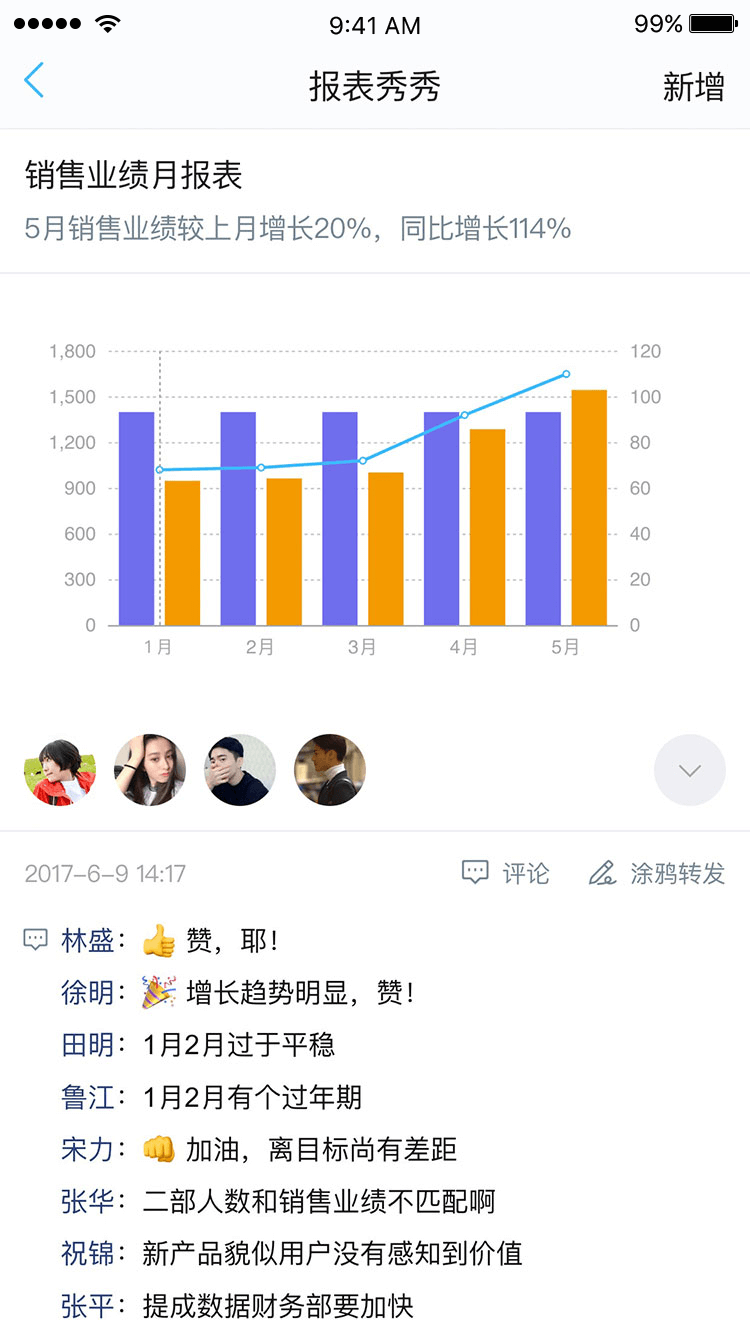This screenshot has height=1334, width=750.
Task: View 张华's profile from the comments
Action: click(87, 1201)
